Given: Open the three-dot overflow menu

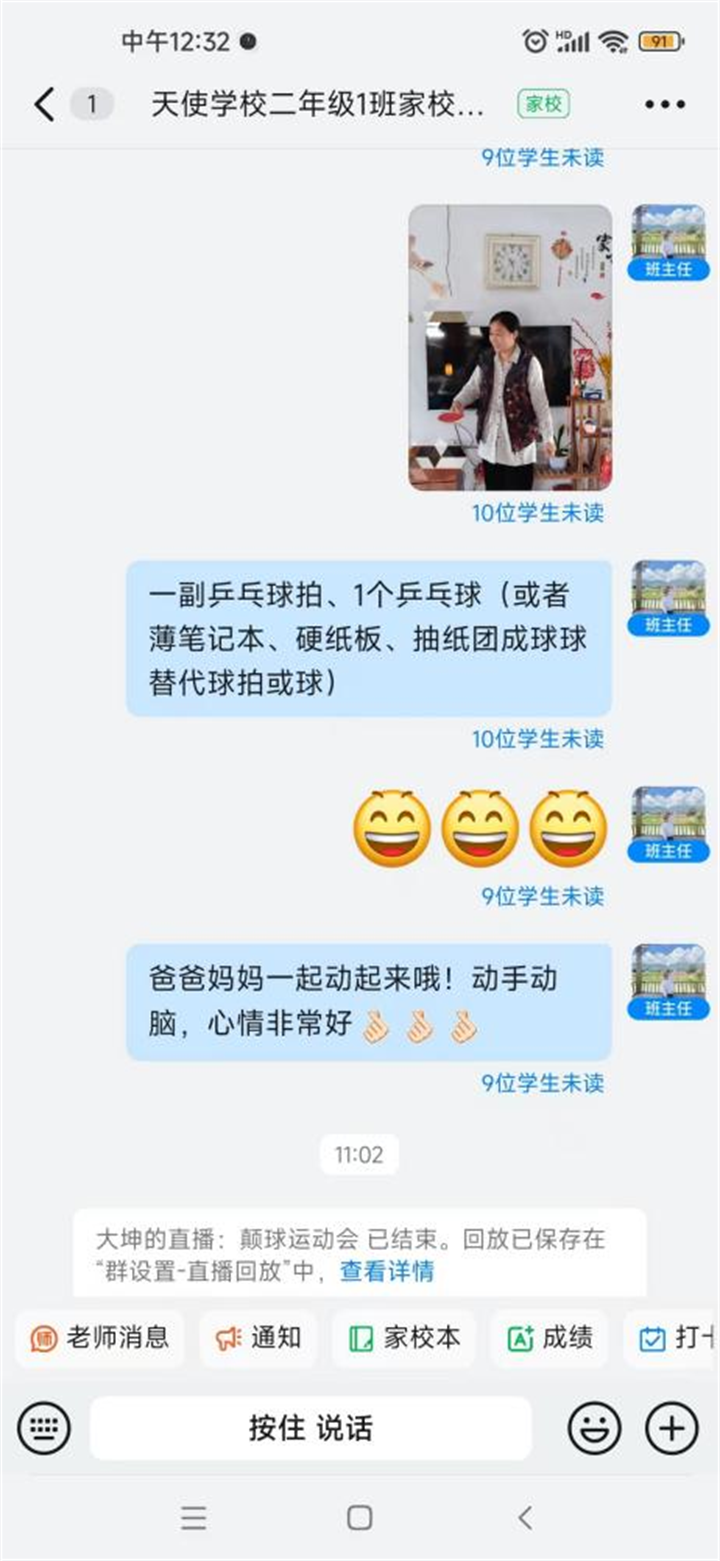Looking at the screenshot, I should point(664,104).
